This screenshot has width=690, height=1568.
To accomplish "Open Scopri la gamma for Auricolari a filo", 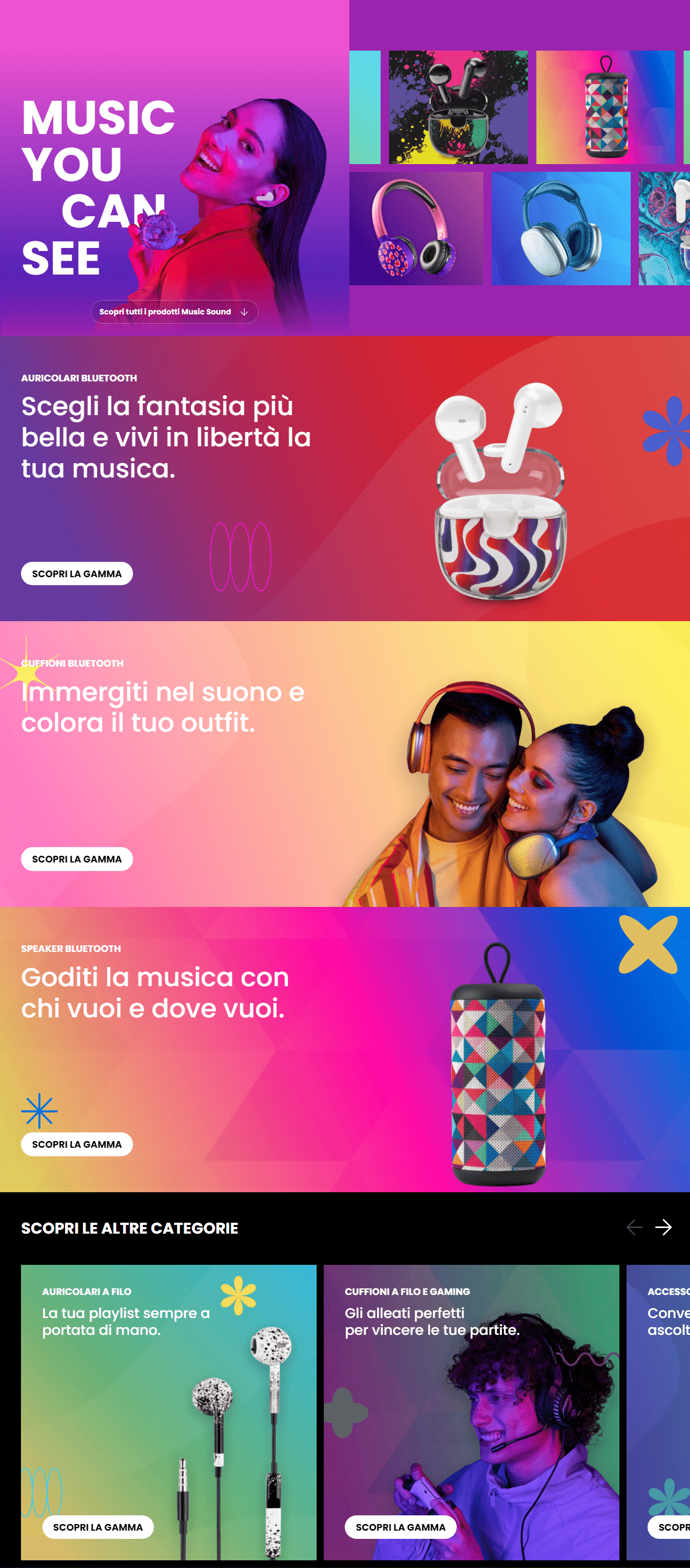I will coord(98,1527).
